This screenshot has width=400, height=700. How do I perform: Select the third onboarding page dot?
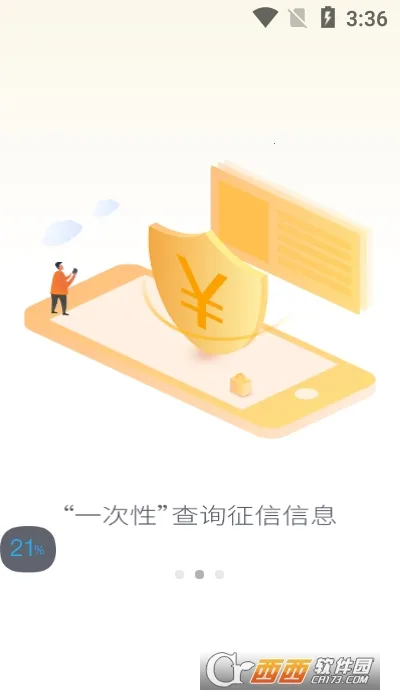coord(219,575)
